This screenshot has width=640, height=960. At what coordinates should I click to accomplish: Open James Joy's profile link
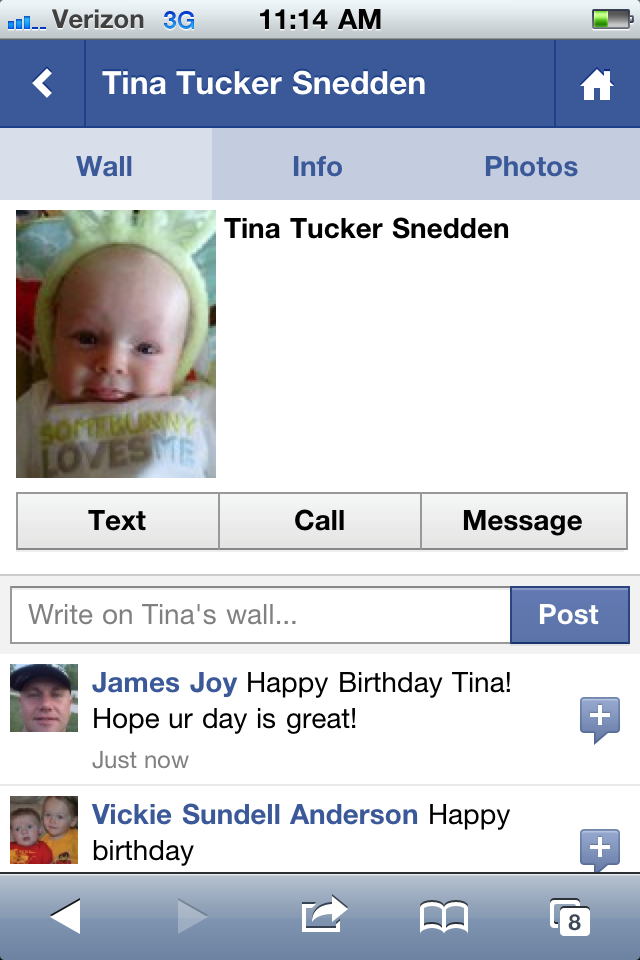pos(164,683)
